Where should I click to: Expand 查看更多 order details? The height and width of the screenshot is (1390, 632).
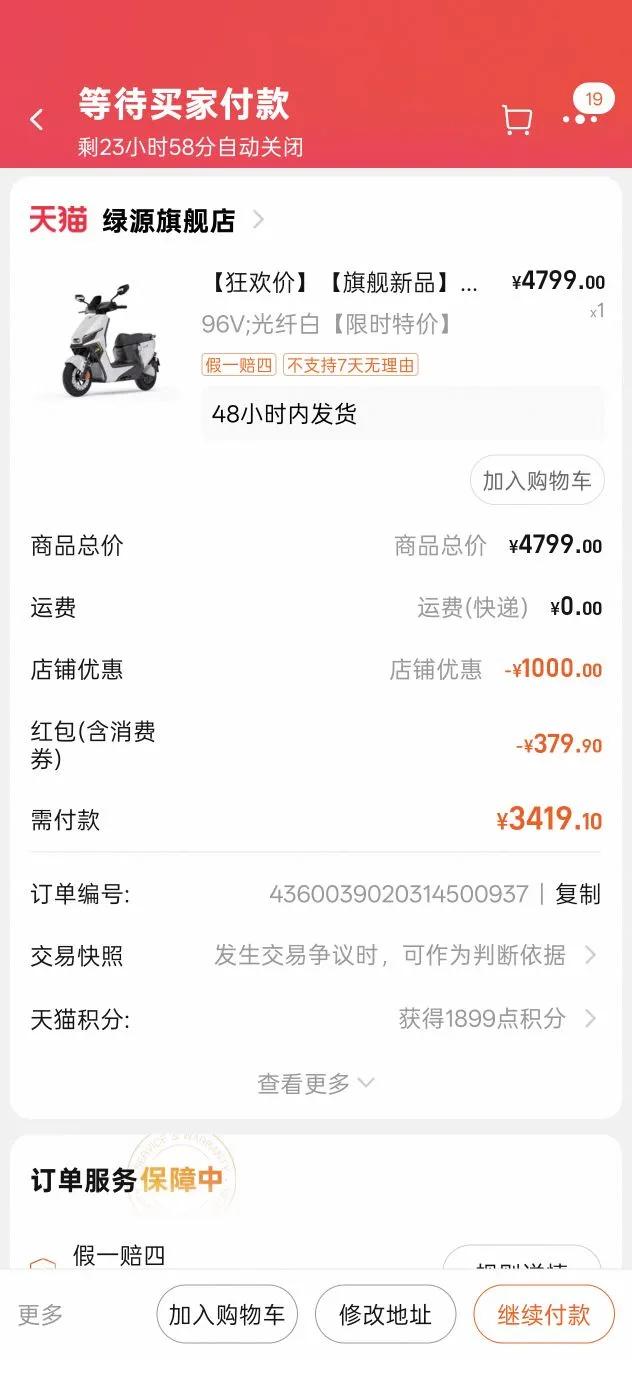pyautogui.click(x=315, y=1083)
